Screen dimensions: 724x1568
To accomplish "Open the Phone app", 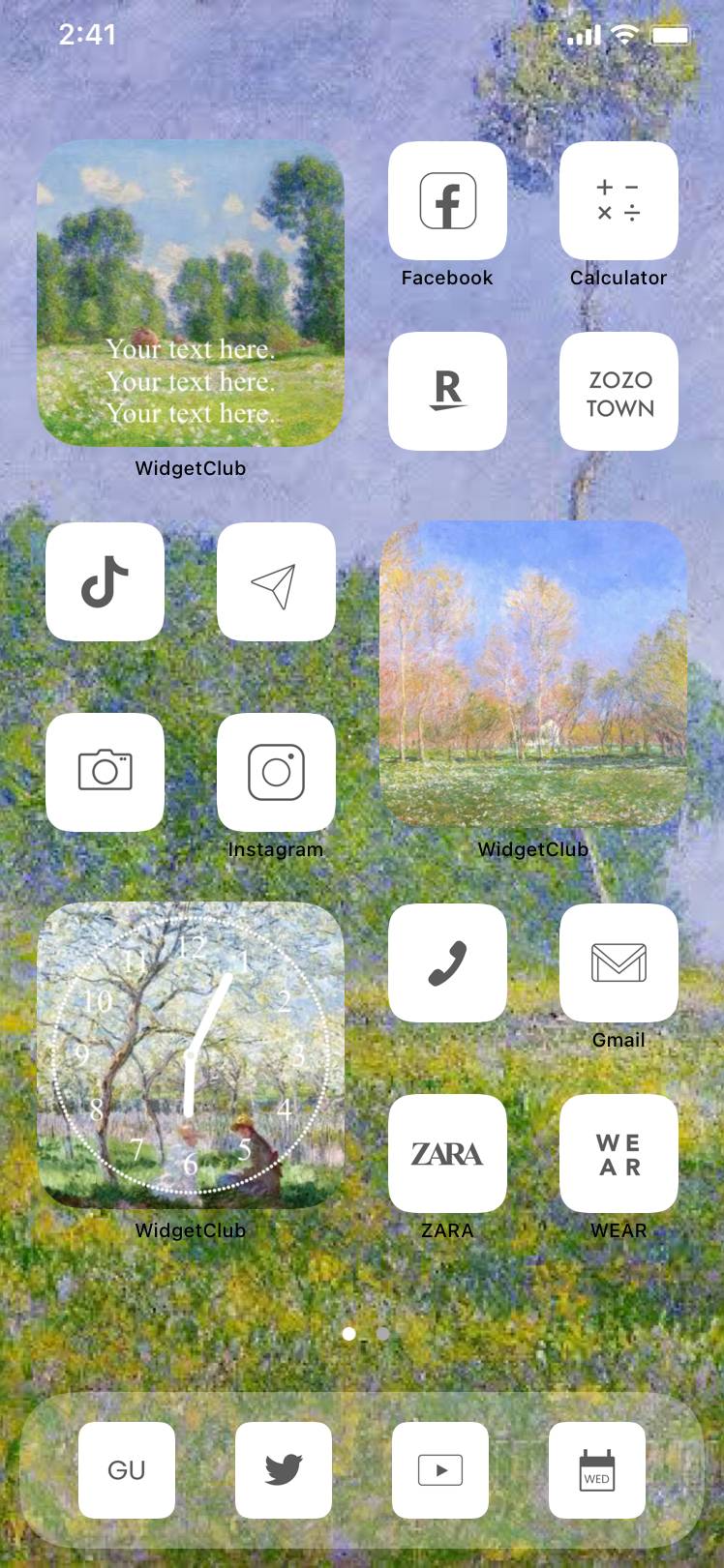I will (x=447, y=962).
